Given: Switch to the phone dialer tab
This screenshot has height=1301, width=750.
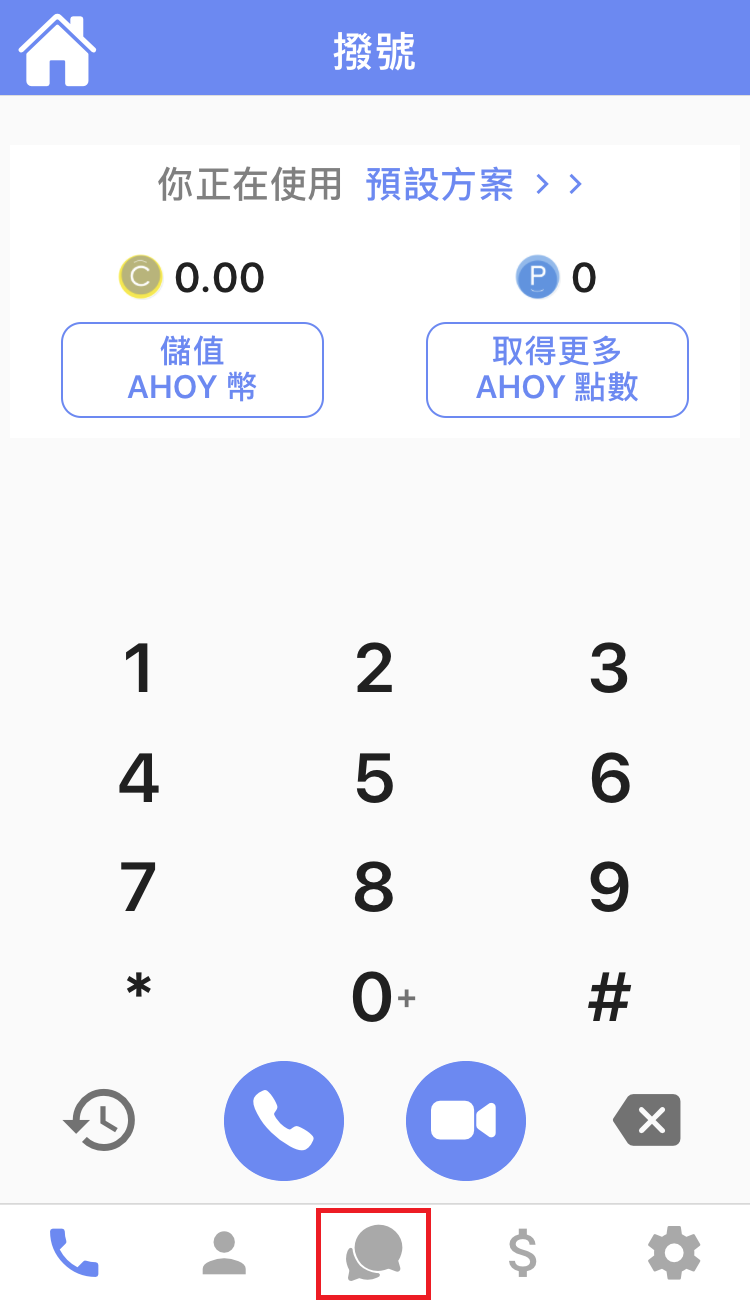Looking at the screenshot, I should coord(74,1253).
